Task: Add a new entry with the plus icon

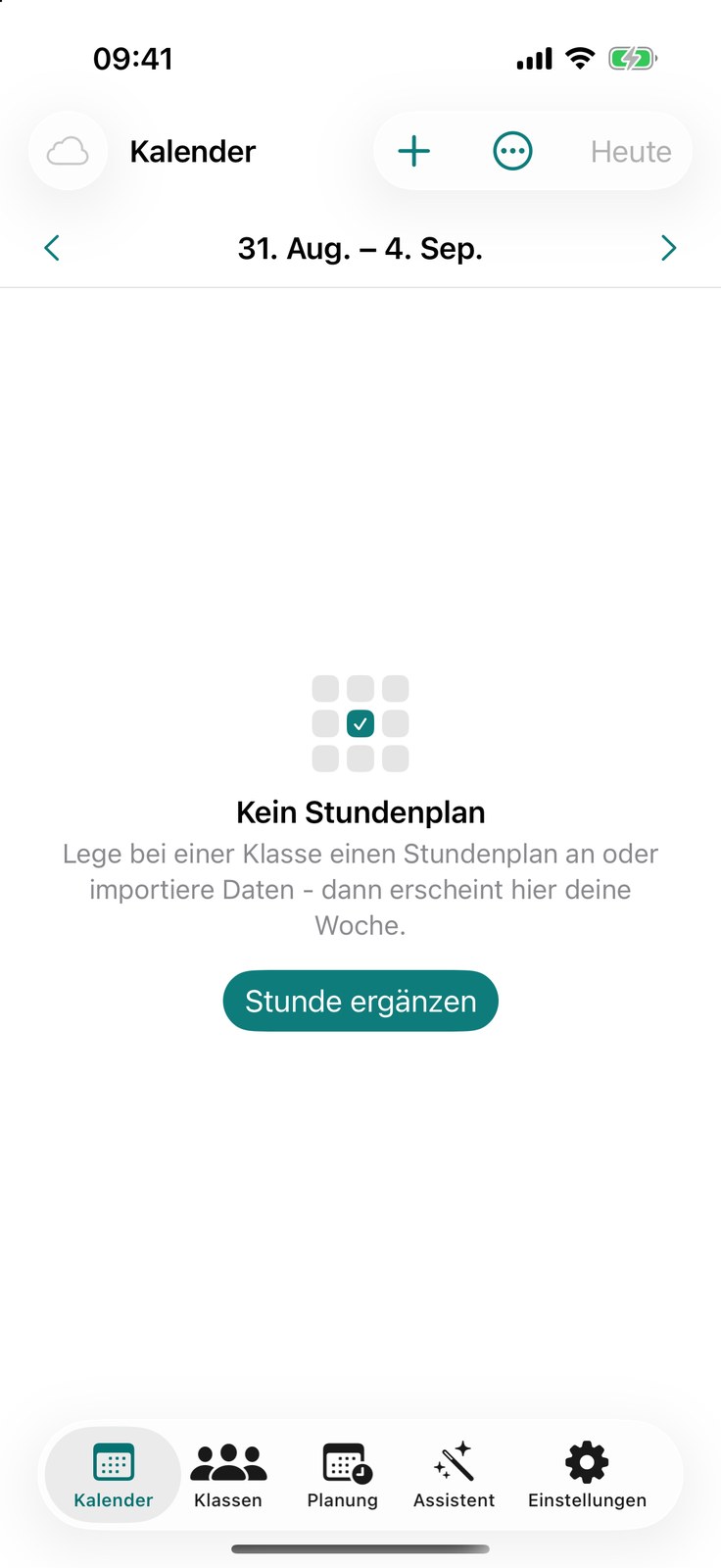Action: pyautogui.click(x=414, y=151)
